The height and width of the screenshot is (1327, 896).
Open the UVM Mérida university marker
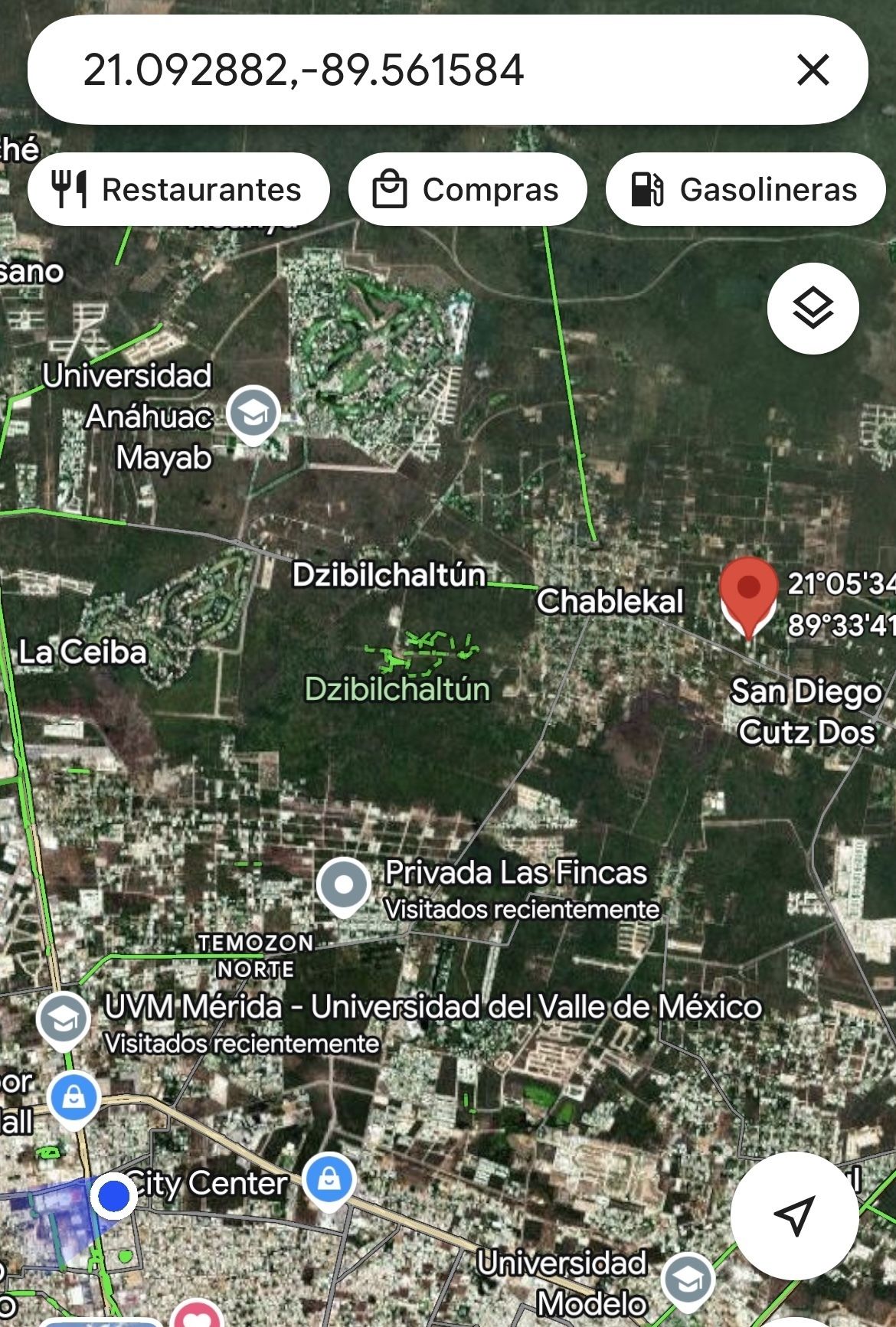coord(64,1019)
